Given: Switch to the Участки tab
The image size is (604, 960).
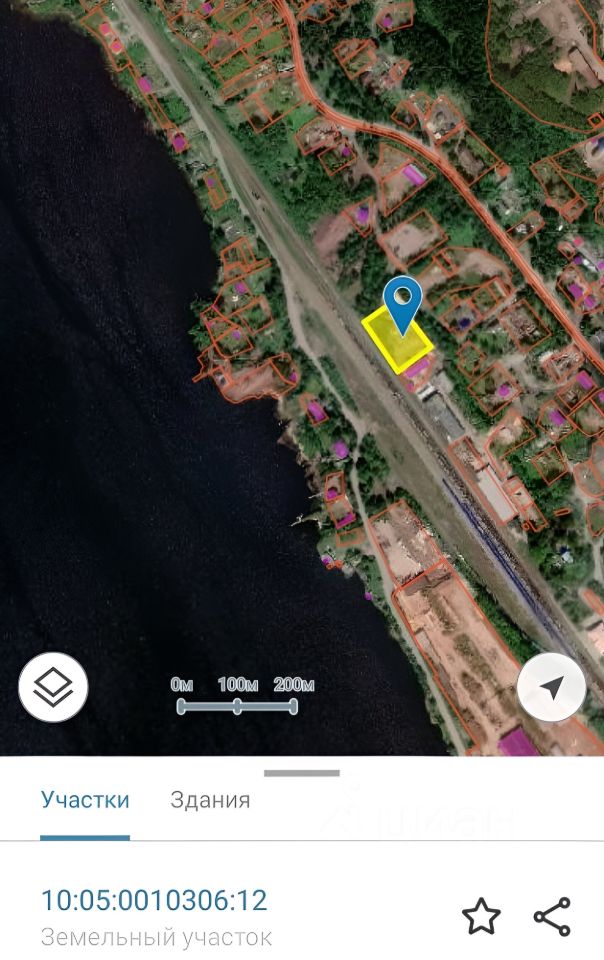Looking at the screenshot, I should pyautogui.click(x=85, y=800).
